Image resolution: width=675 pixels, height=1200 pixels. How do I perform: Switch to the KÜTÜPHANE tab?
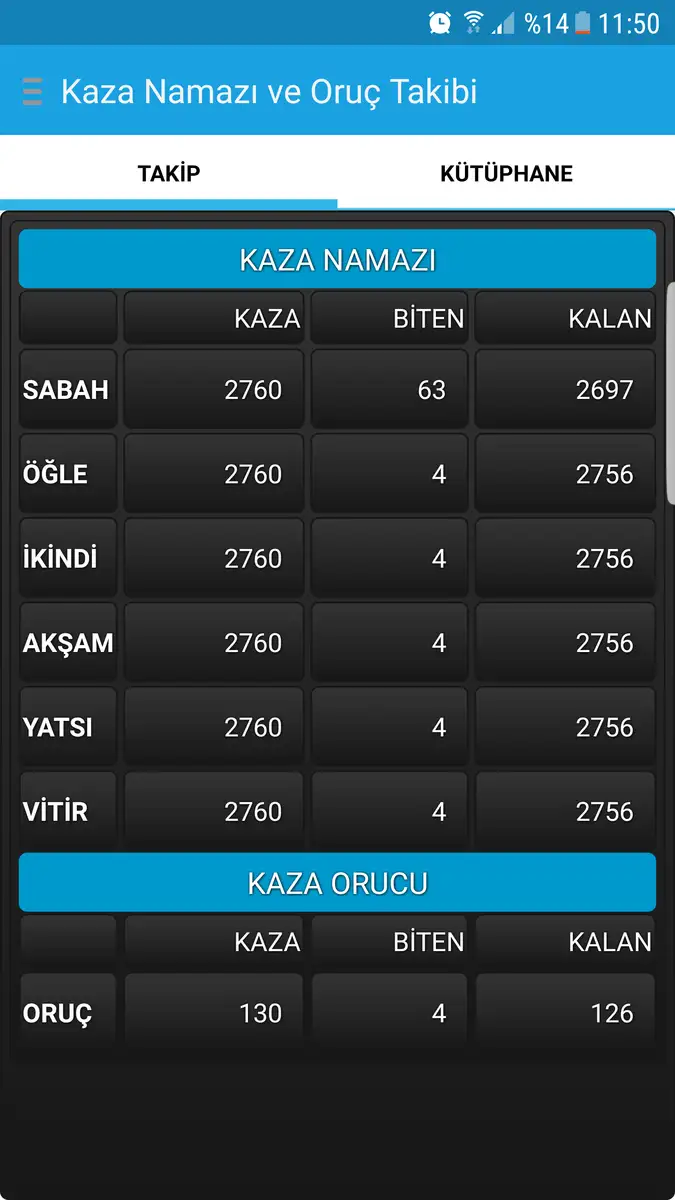click(506, 173)
